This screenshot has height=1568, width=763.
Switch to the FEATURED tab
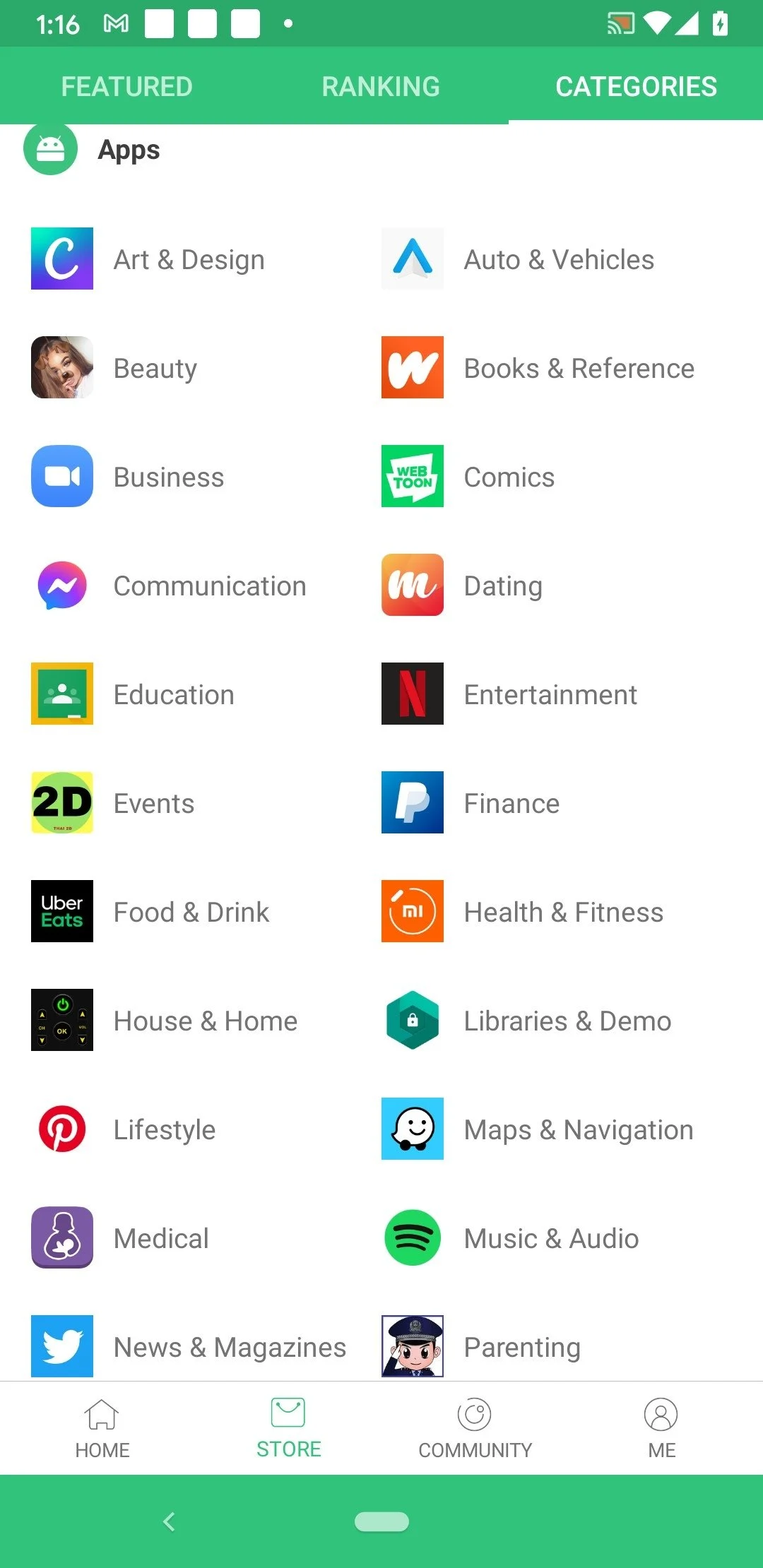(x=126, y=85)
